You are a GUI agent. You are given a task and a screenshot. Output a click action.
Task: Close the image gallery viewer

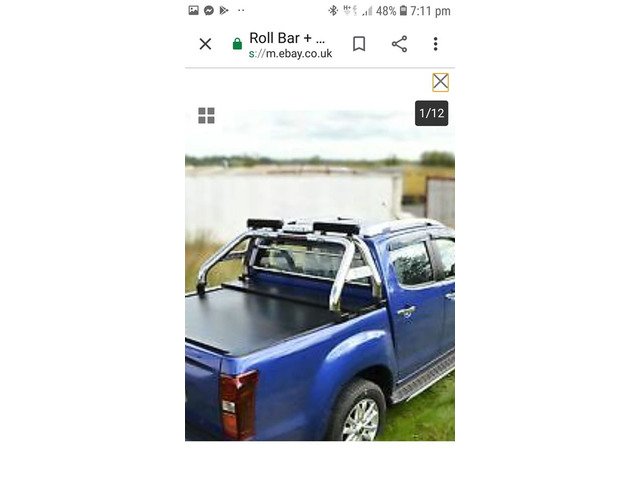pyautogui.click(x=440, y=82)
